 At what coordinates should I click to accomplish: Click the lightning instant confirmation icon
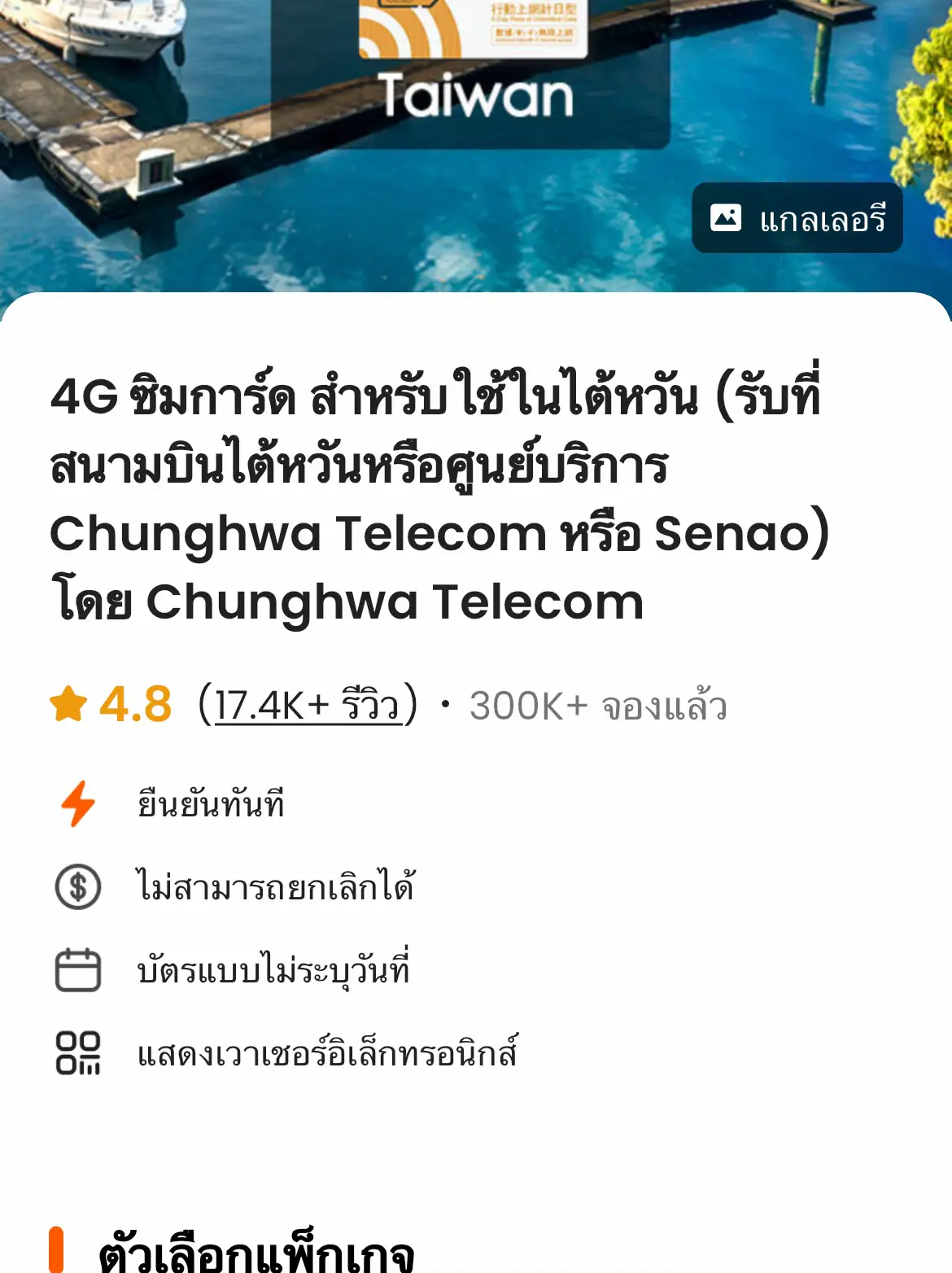pos(76,804)
